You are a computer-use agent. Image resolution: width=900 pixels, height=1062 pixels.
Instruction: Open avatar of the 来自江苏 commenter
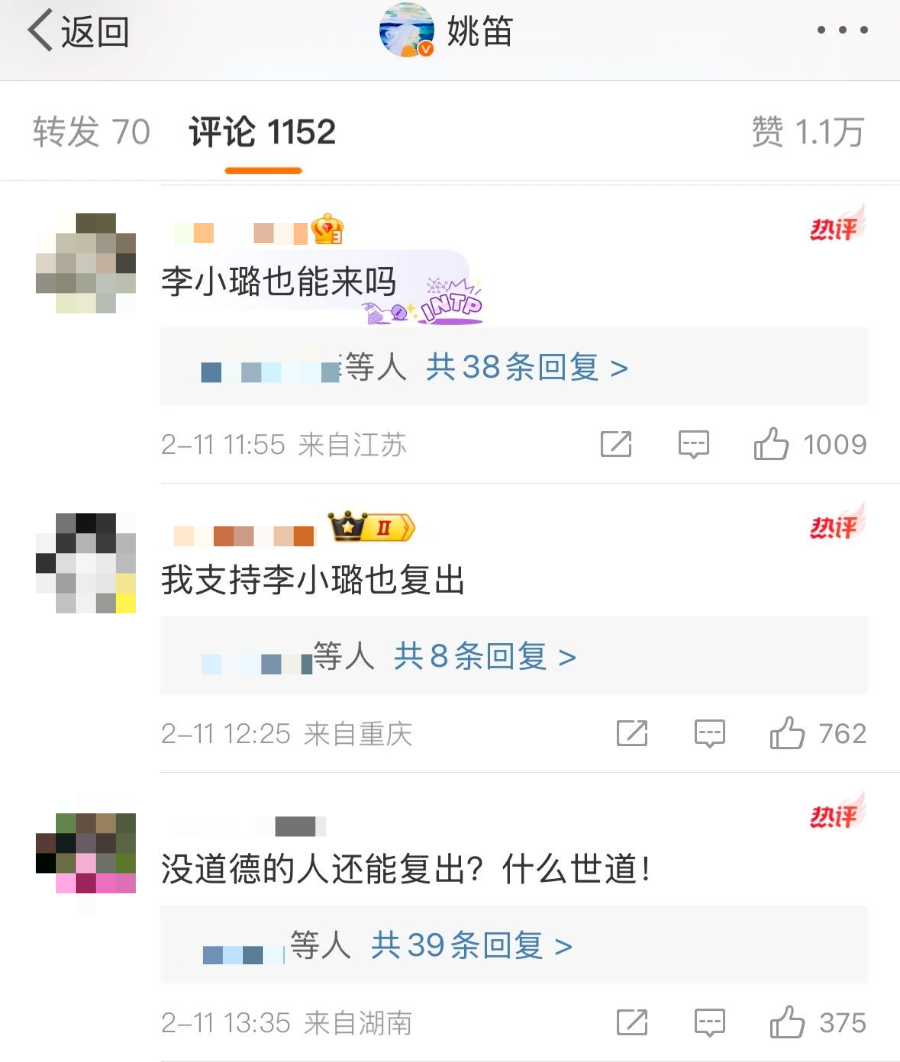(85, 263)
